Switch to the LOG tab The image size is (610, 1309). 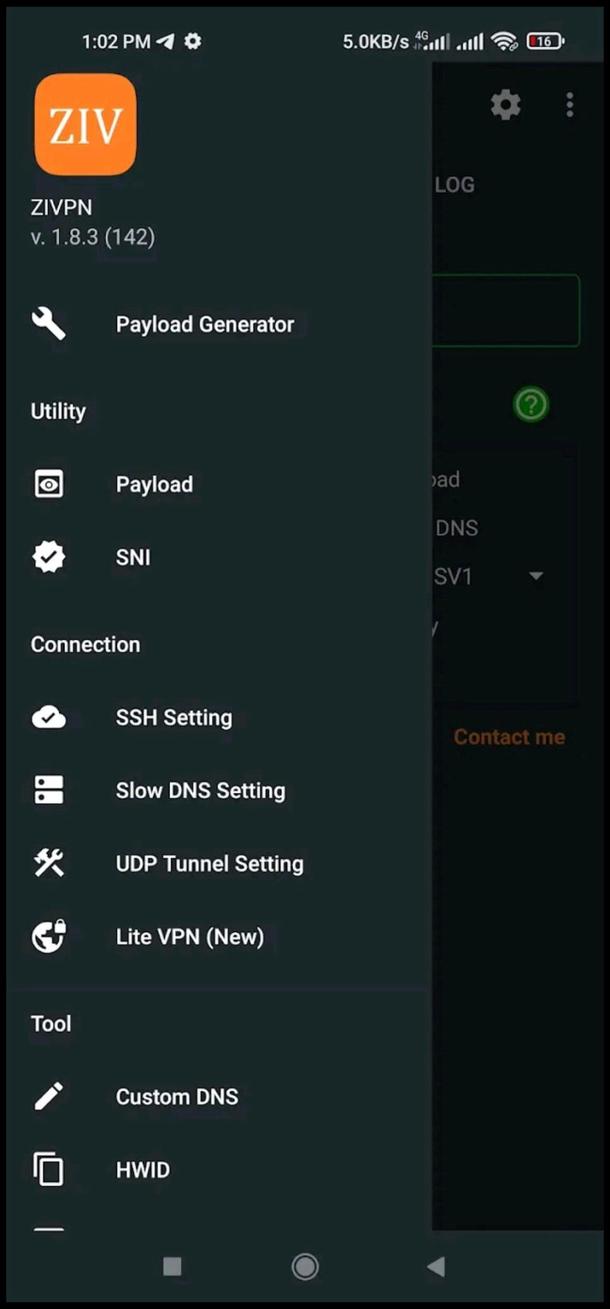pyautogui.click(x=455, y=185)
